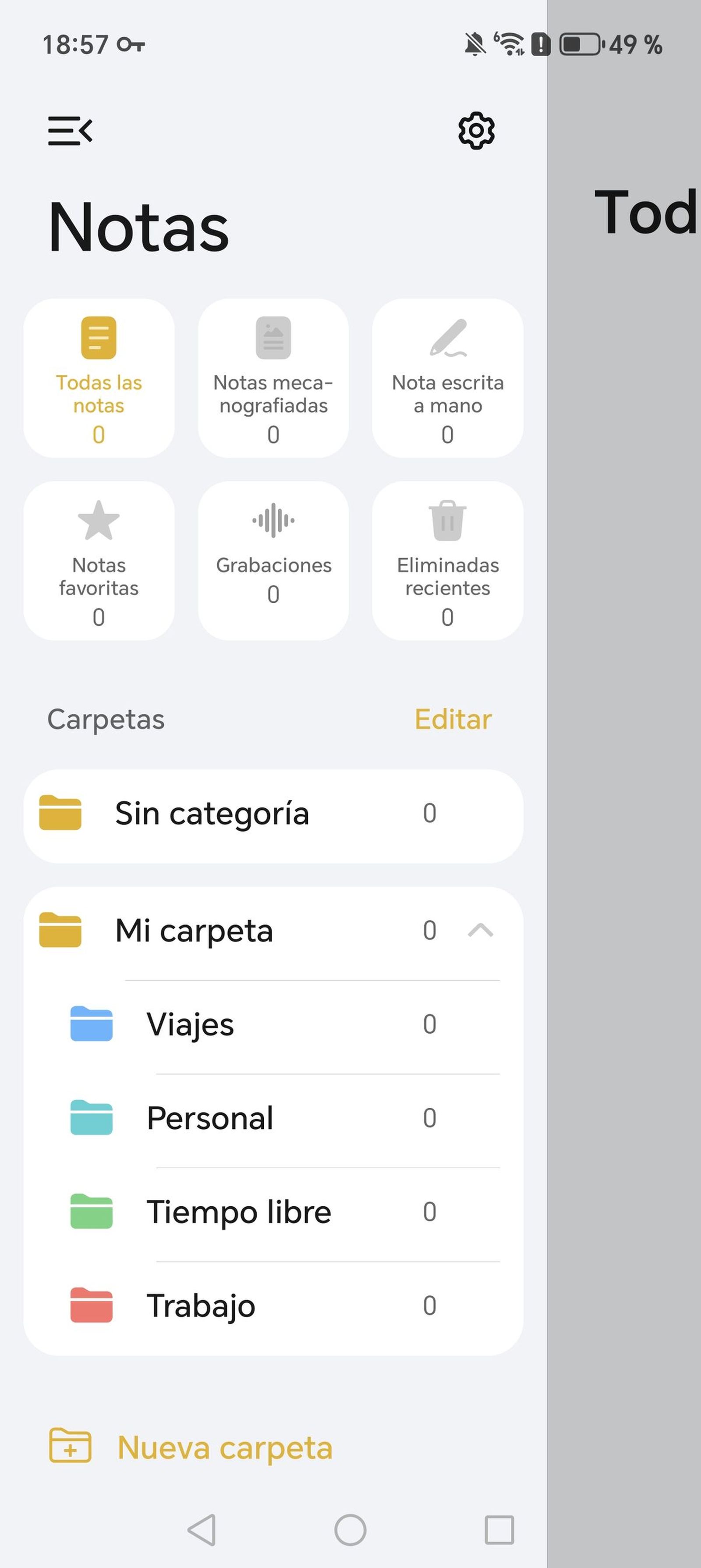Select Notas mecanografiadas category
This screenshot has height=1568, width=701.
(273, 376)
